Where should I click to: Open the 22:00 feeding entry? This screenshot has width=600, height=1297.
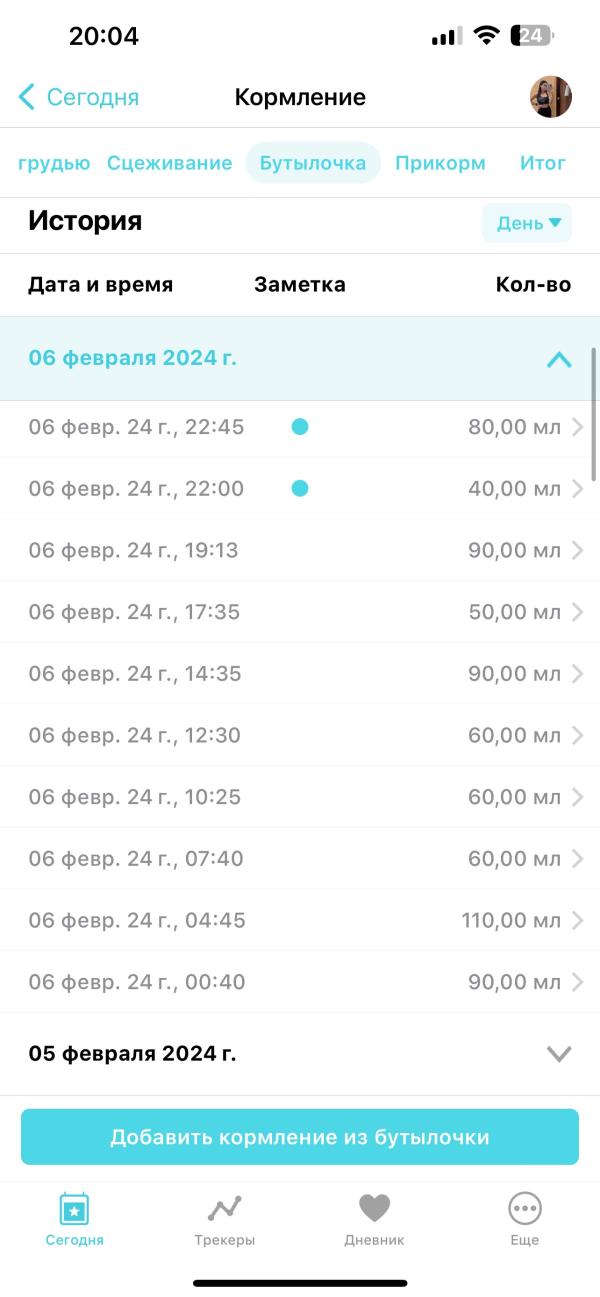click(300, 489)
